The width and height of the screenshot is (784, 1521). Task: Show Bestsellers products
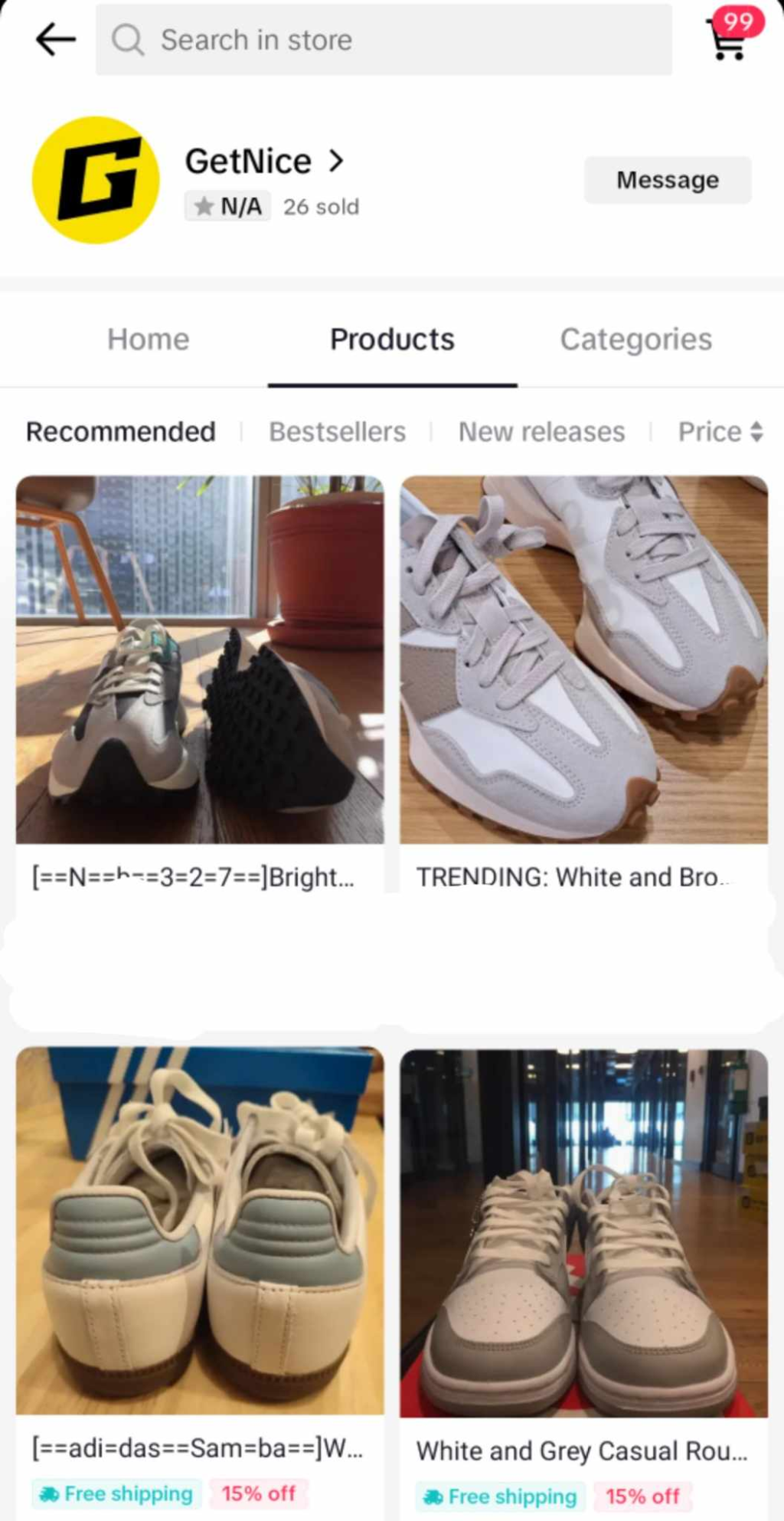(337, 432)
